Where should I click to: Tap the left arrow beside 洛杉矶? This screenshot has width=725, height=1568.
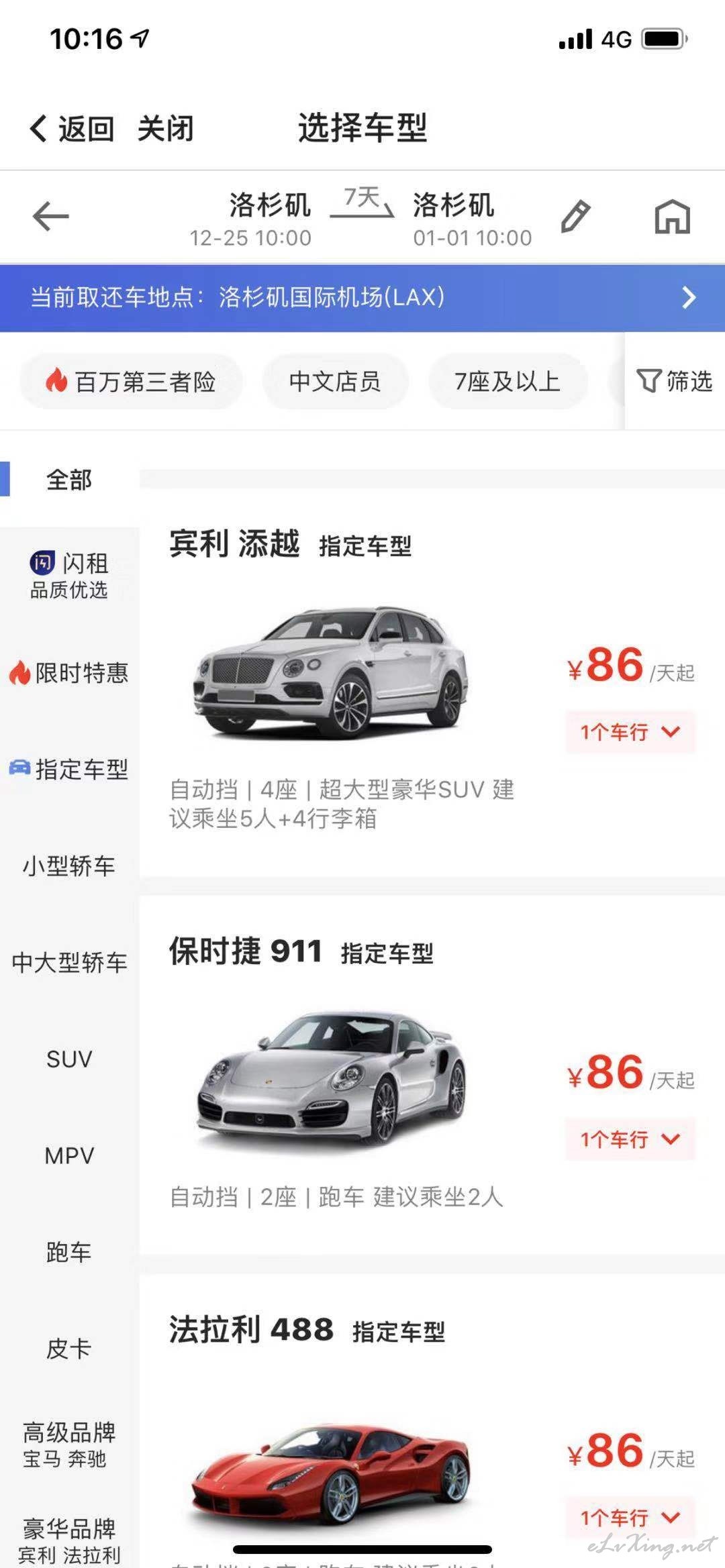click(50, 217)
